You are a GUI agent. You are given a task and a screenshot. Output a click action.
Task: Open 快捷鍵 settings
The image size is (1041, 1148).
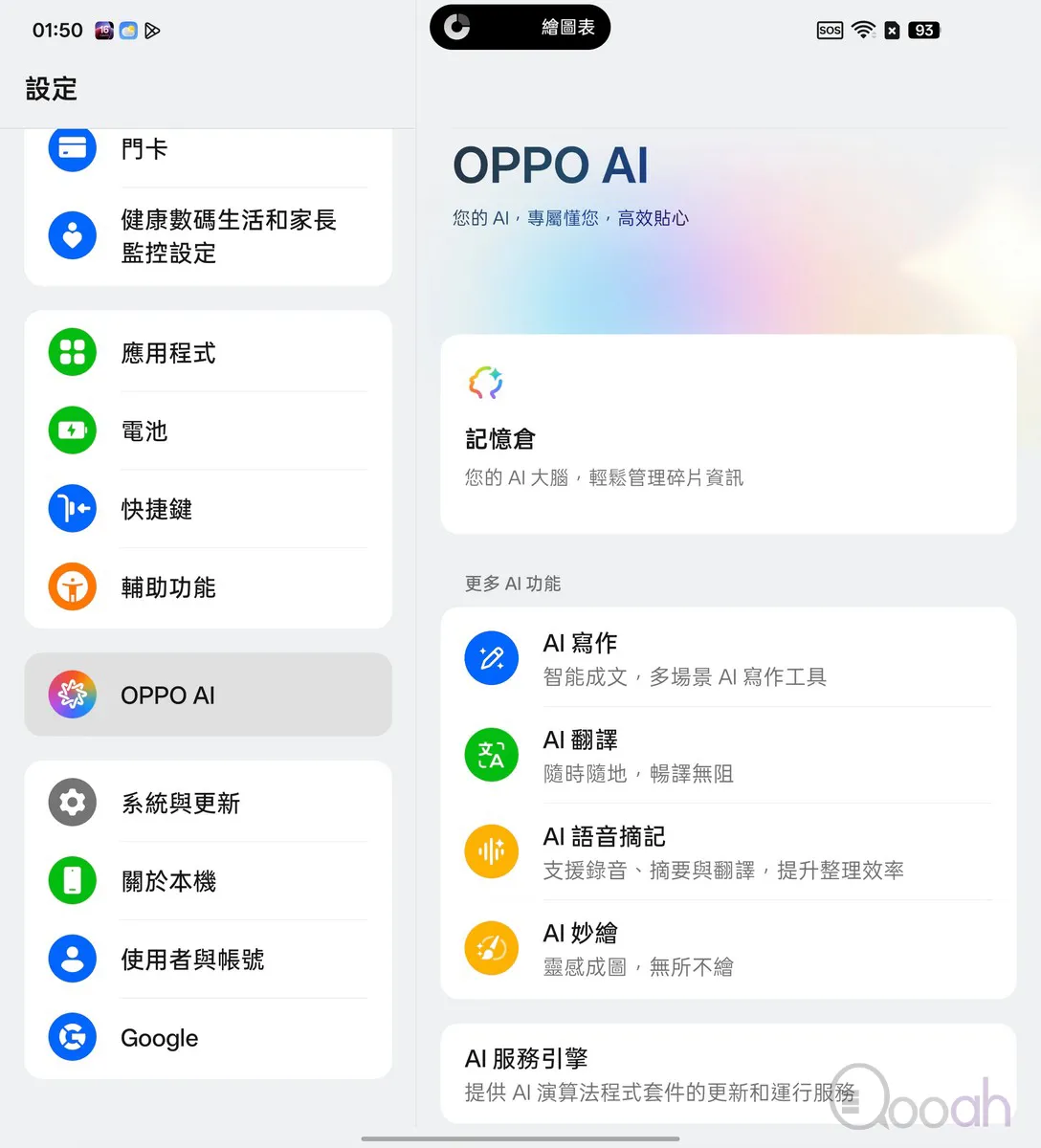(x=208, y=509)
